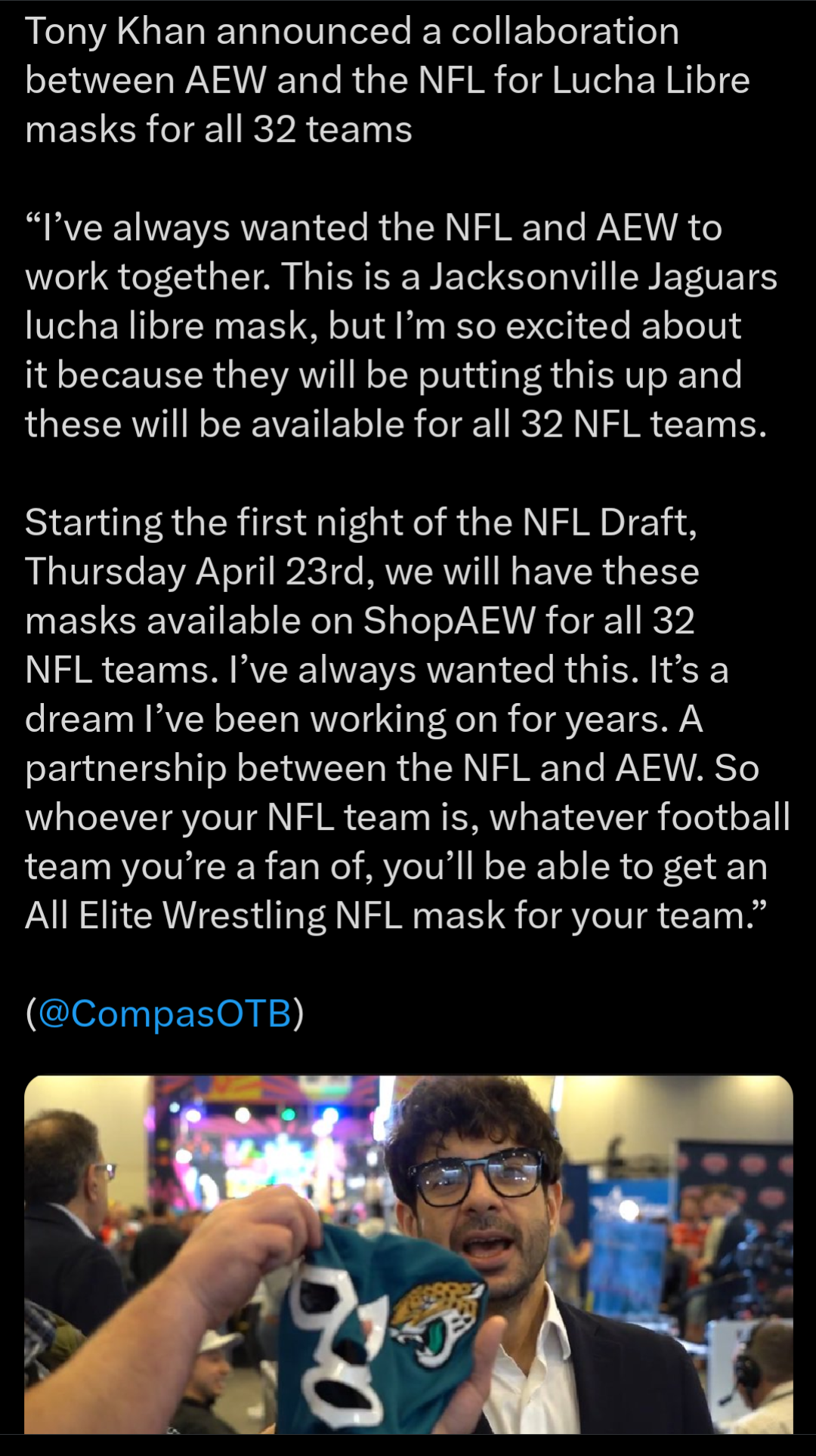Screen dimensions: 816x1456
Task: Open the attached Tony Khan mask photo
Action: (x=408, y=1254)
